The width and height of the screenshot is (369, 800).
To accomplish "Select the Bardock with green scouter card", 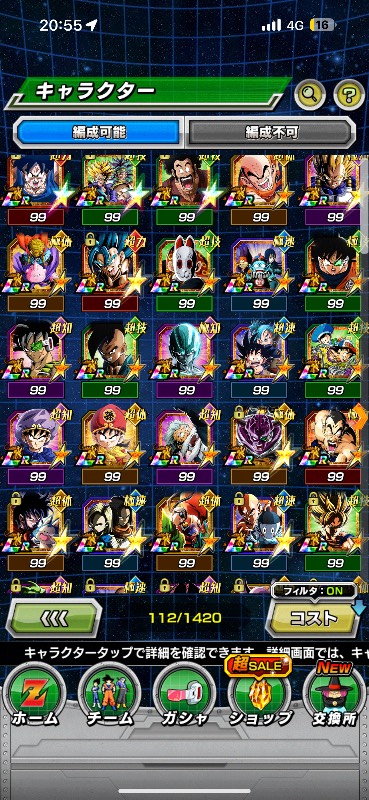I will [37, 360].
